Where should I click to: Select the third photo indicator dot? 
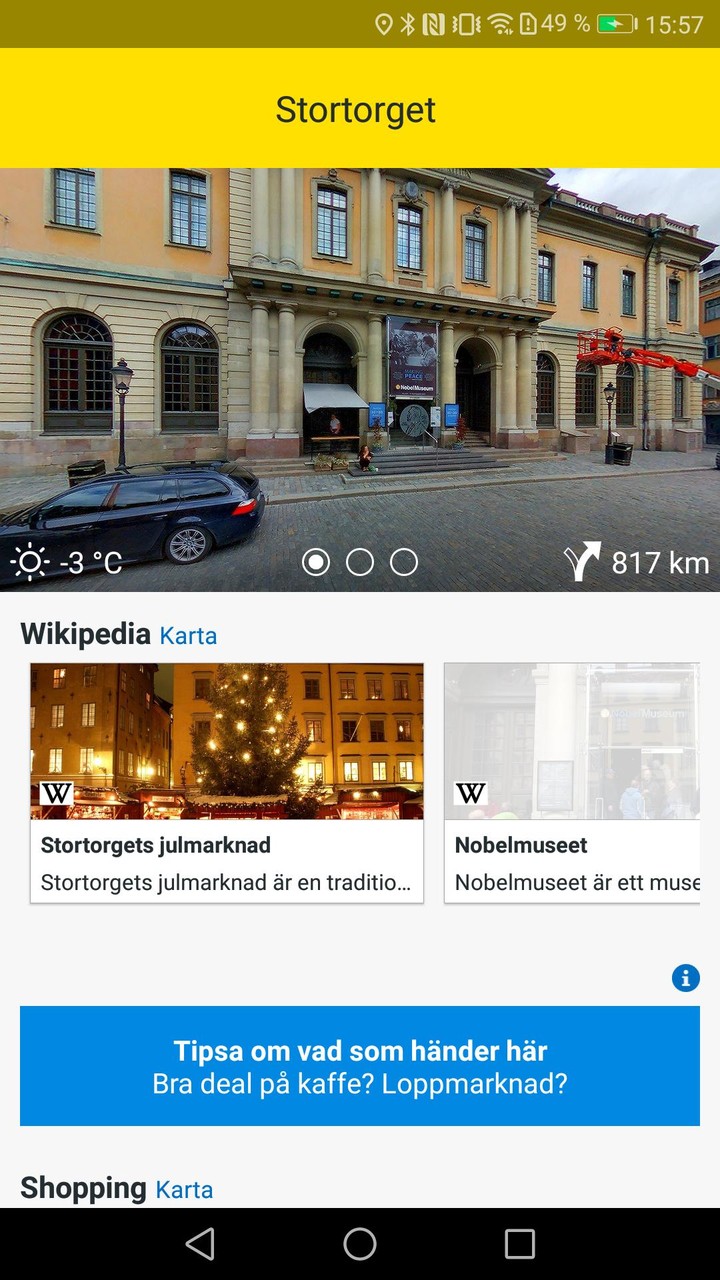[403, 561]
